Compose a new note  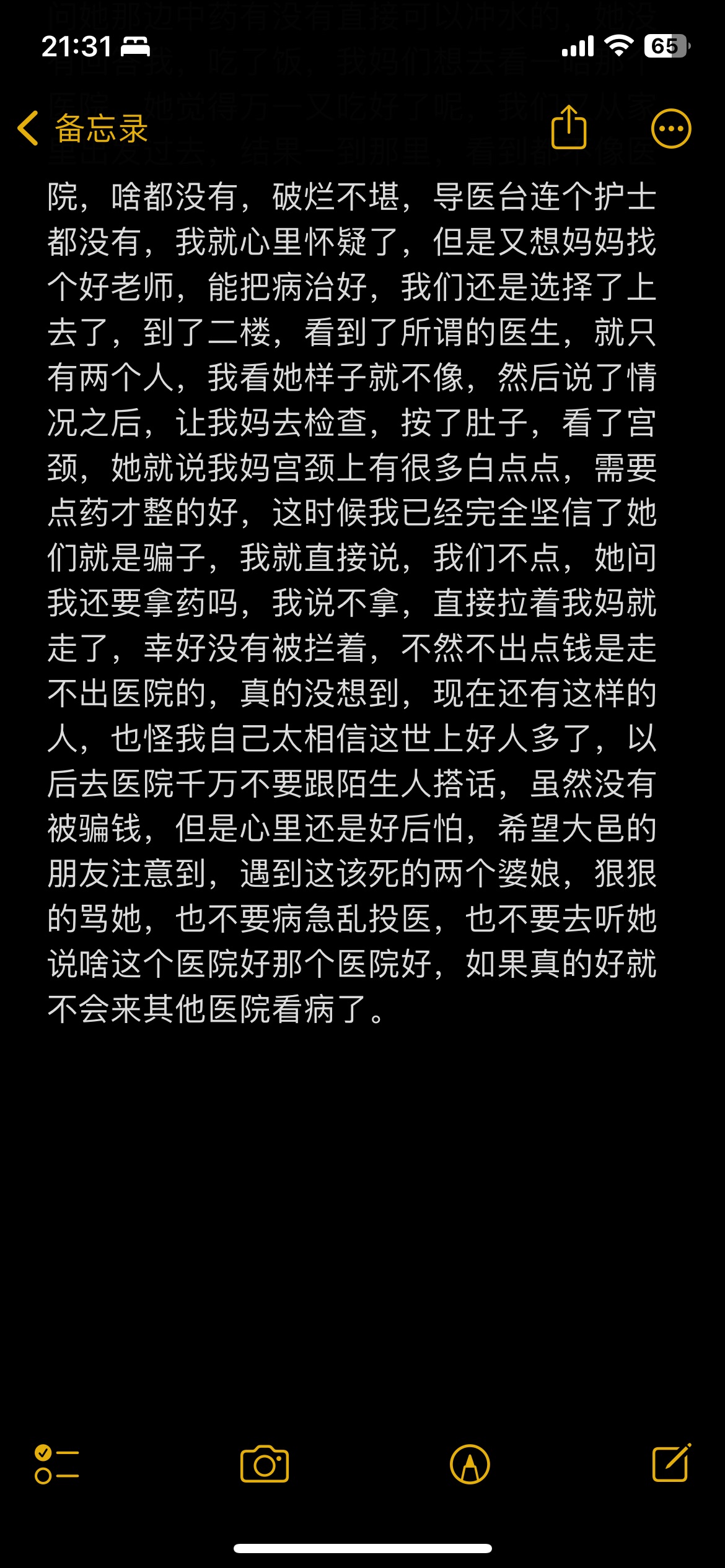point(672,1463)
